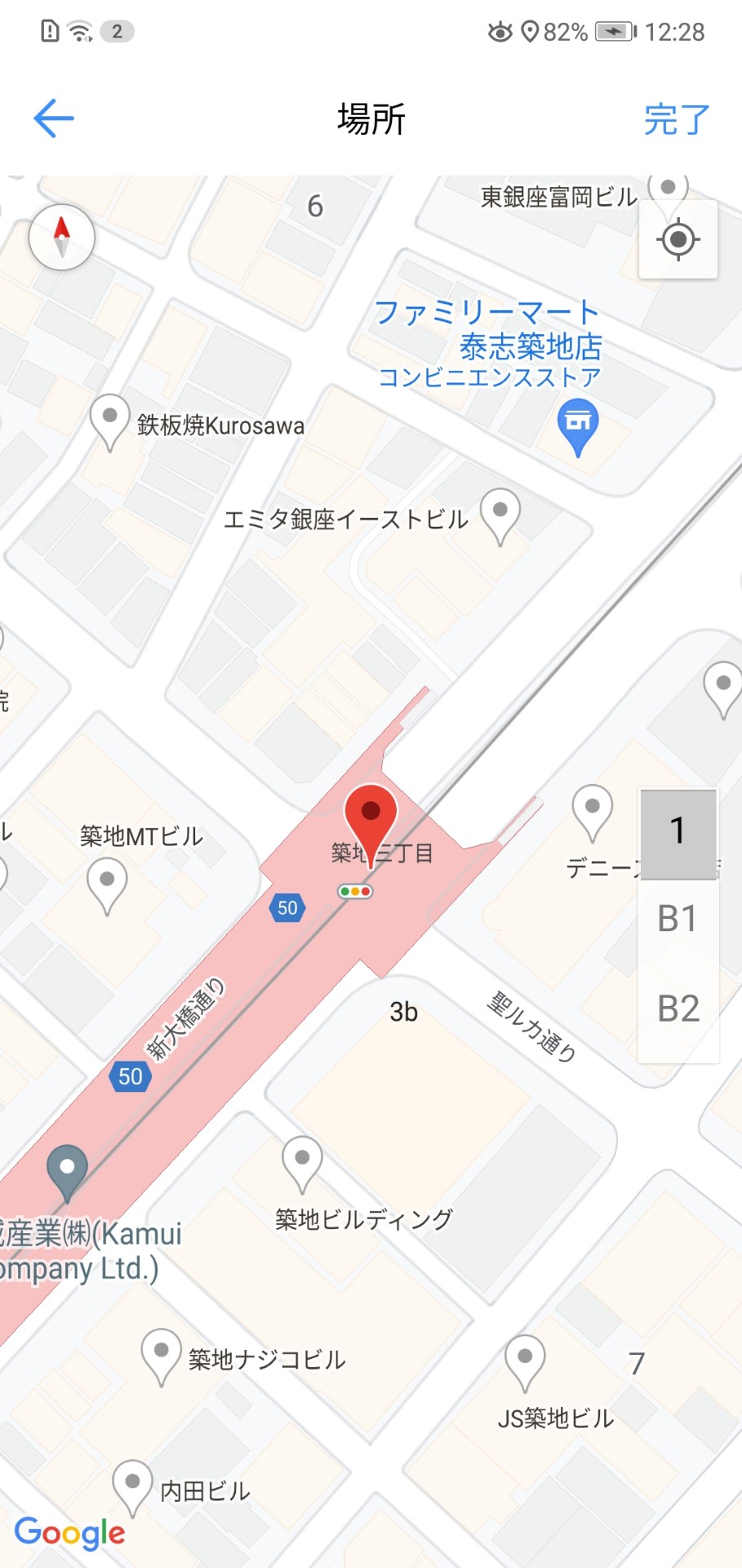Tap 完了 to confirm the location
The height and width of the screenshot is (1568, 742).
[676, 119]
